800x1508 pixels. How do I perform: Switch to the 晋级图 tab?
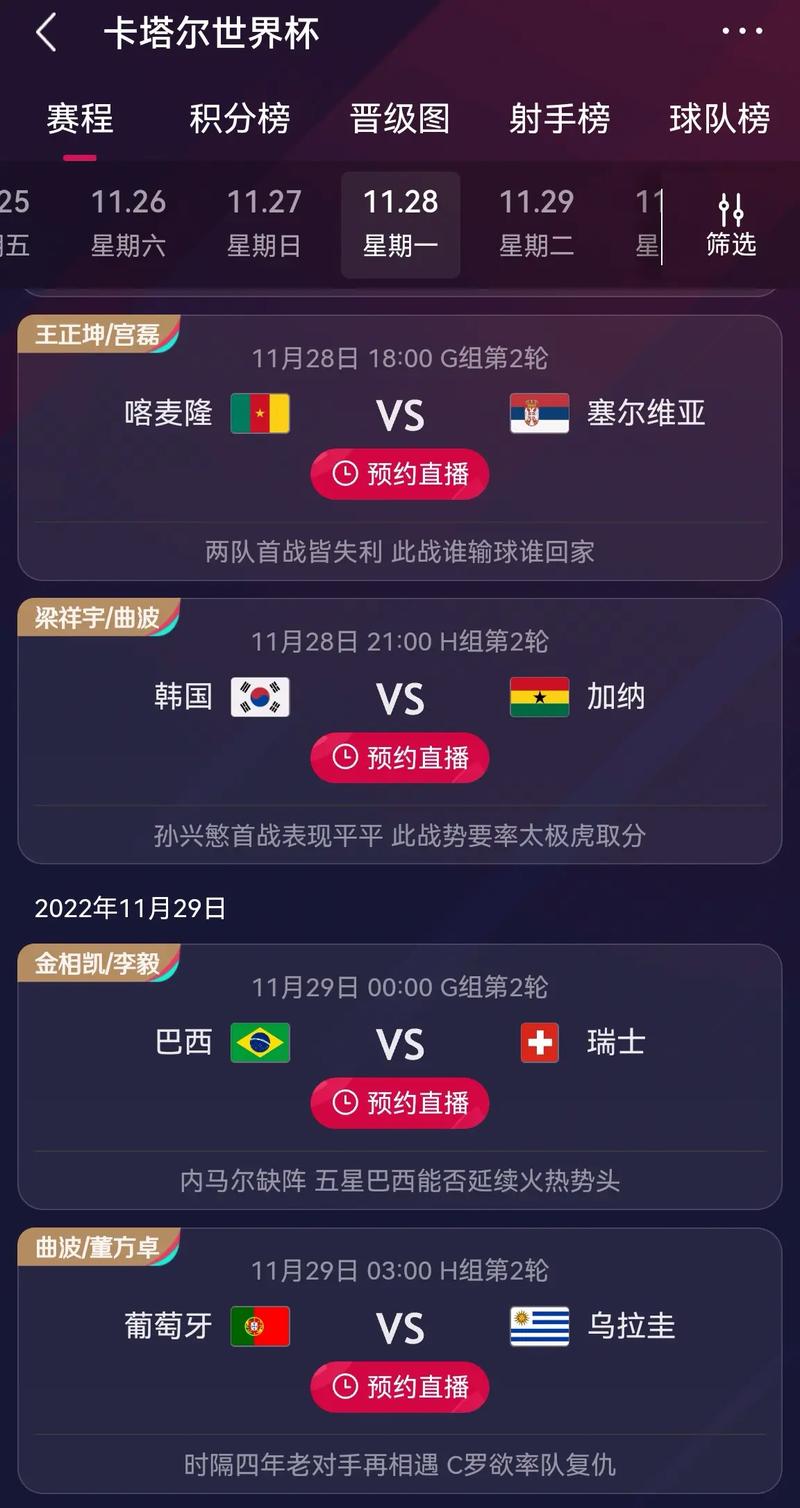pos(400,119)
